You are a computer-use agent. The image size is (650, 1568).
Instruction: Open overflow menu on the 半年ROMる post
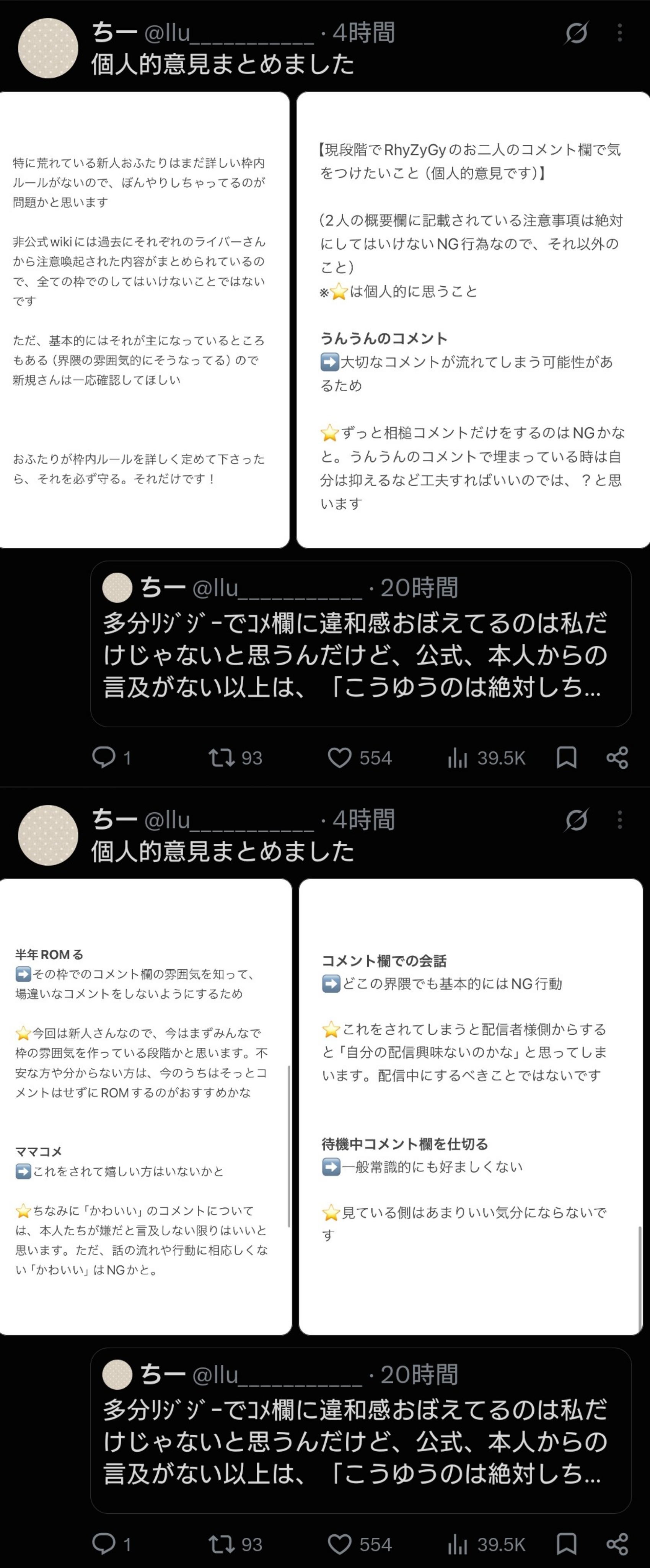pos(620,820)
